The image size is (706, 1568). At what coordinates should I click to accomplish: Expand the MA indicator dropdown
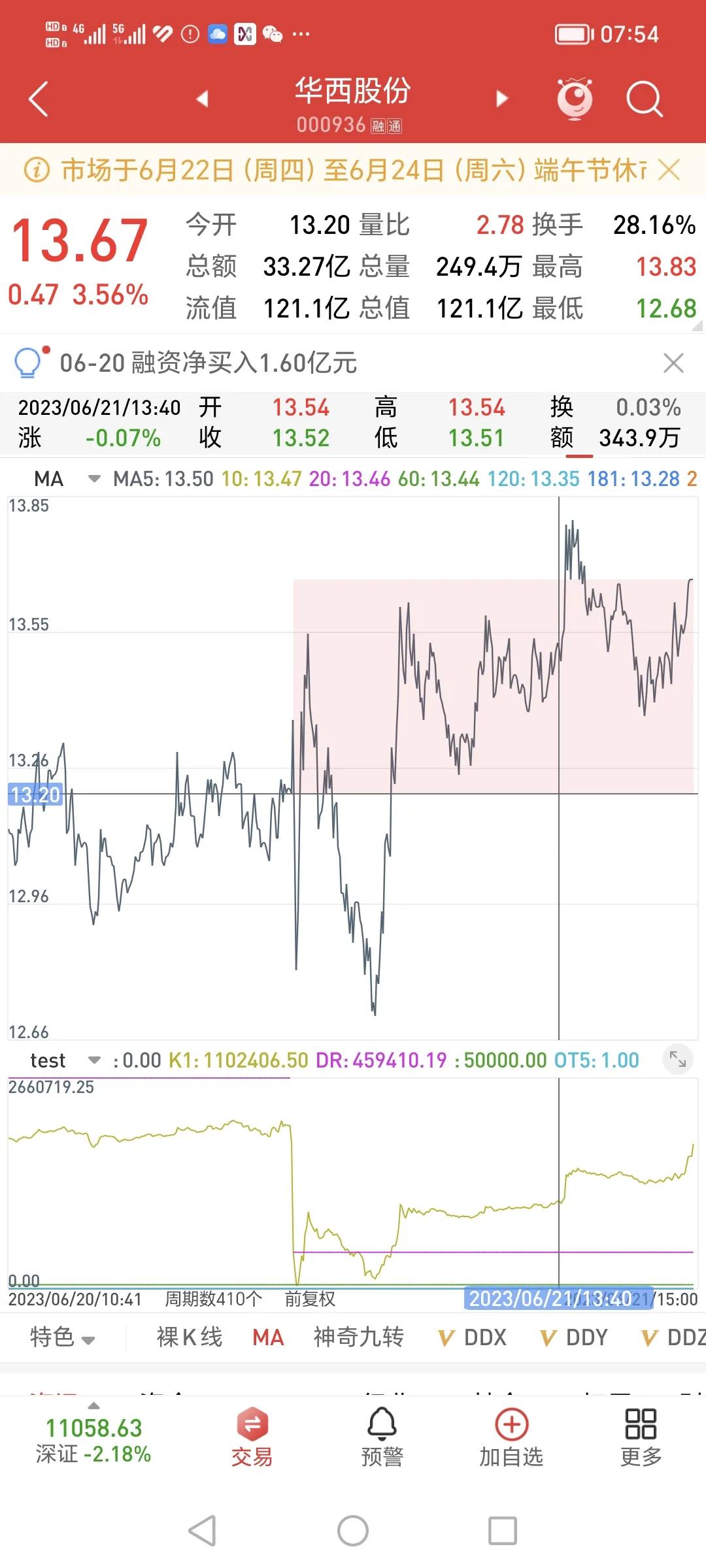pos(94,479)
